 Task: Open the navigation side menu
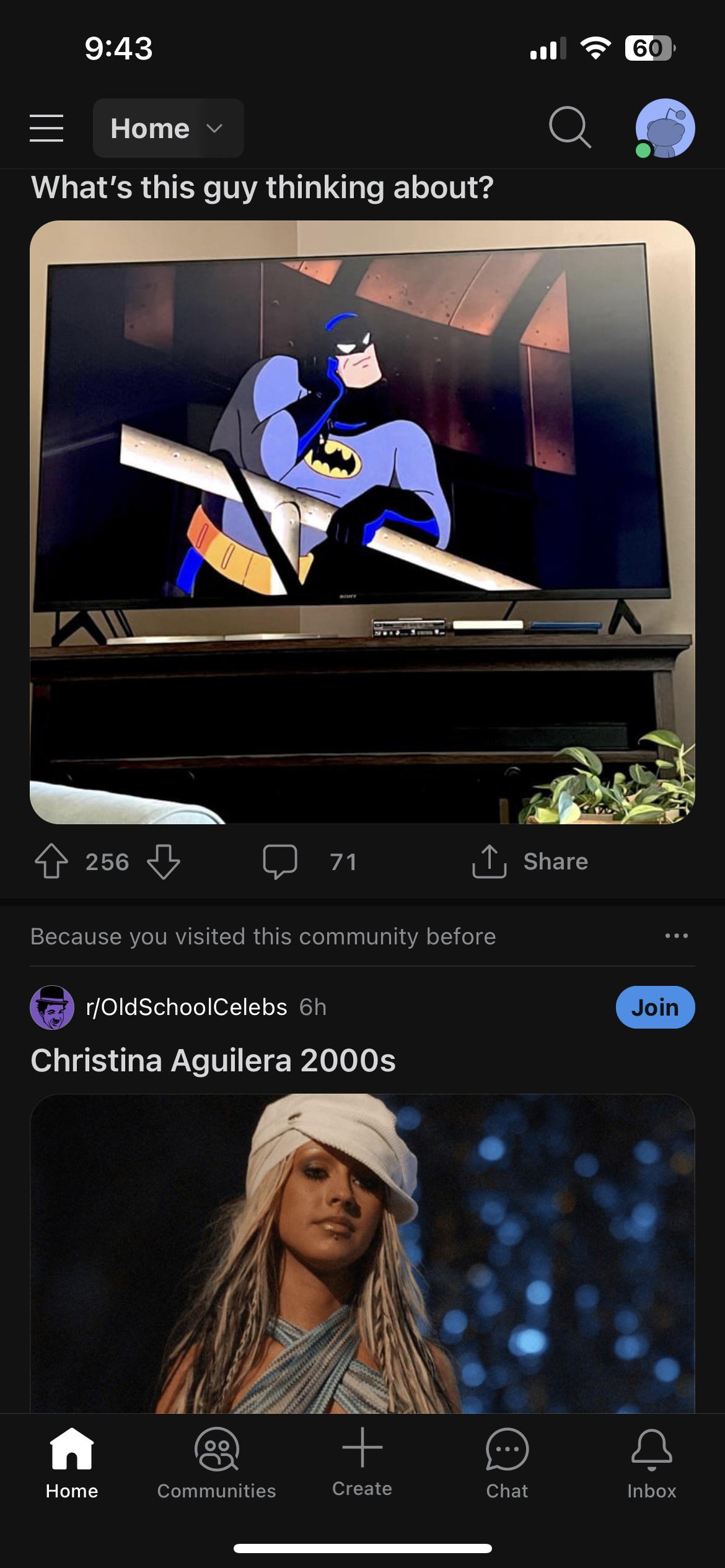(x=47, y=128)
